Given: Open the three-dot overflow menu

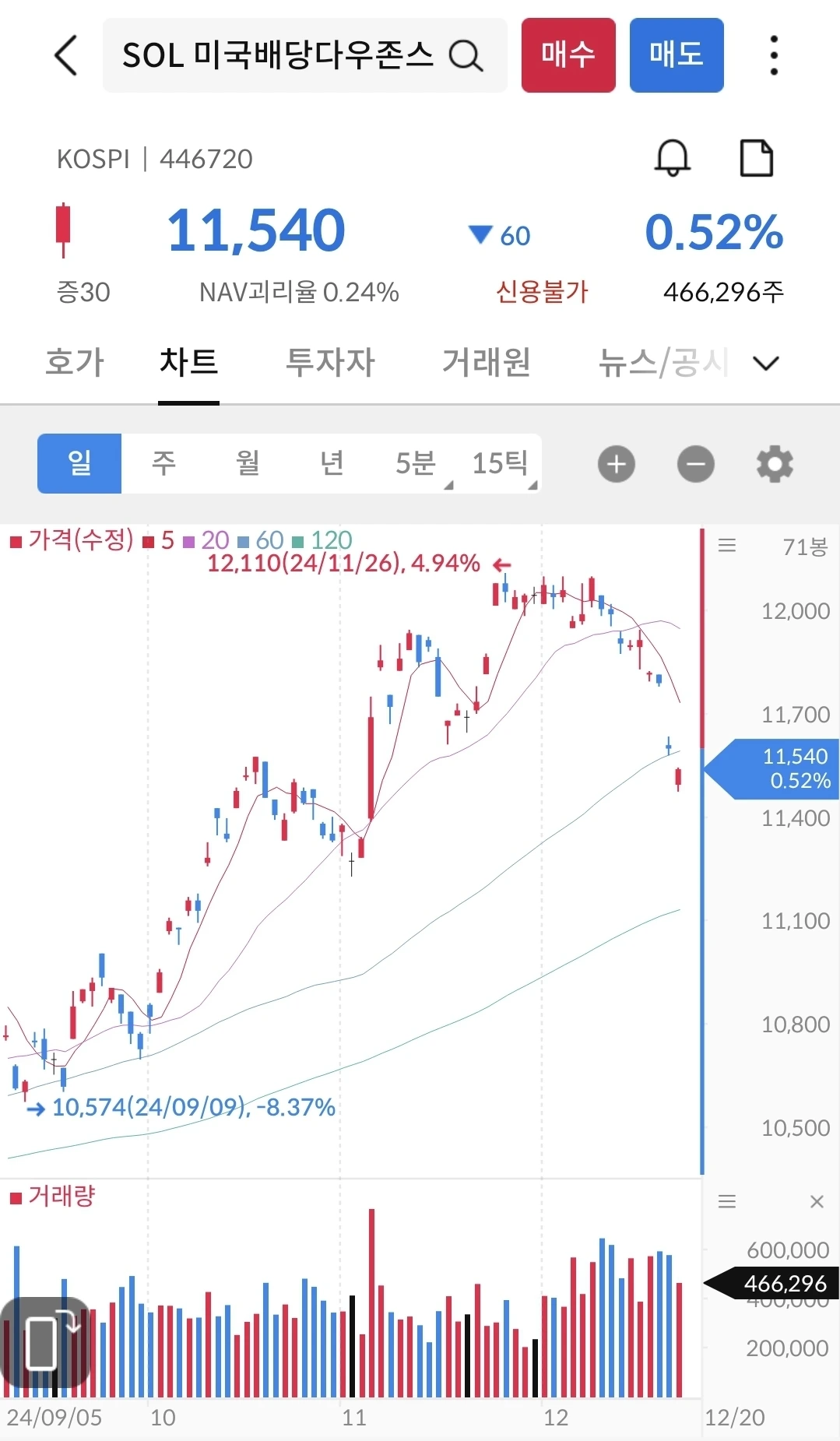Looking at the screenshot, I should [x=773, y=55].
